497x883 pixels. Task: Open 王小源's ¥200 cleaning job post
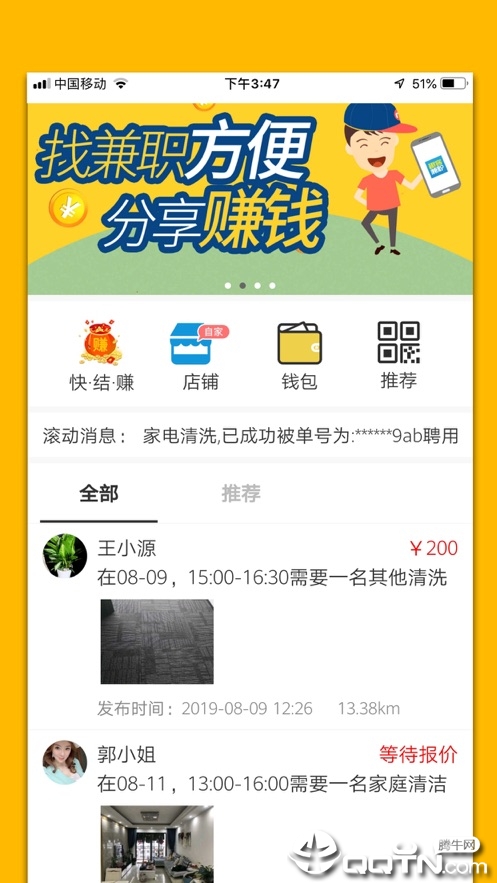(x=250, y=627)
